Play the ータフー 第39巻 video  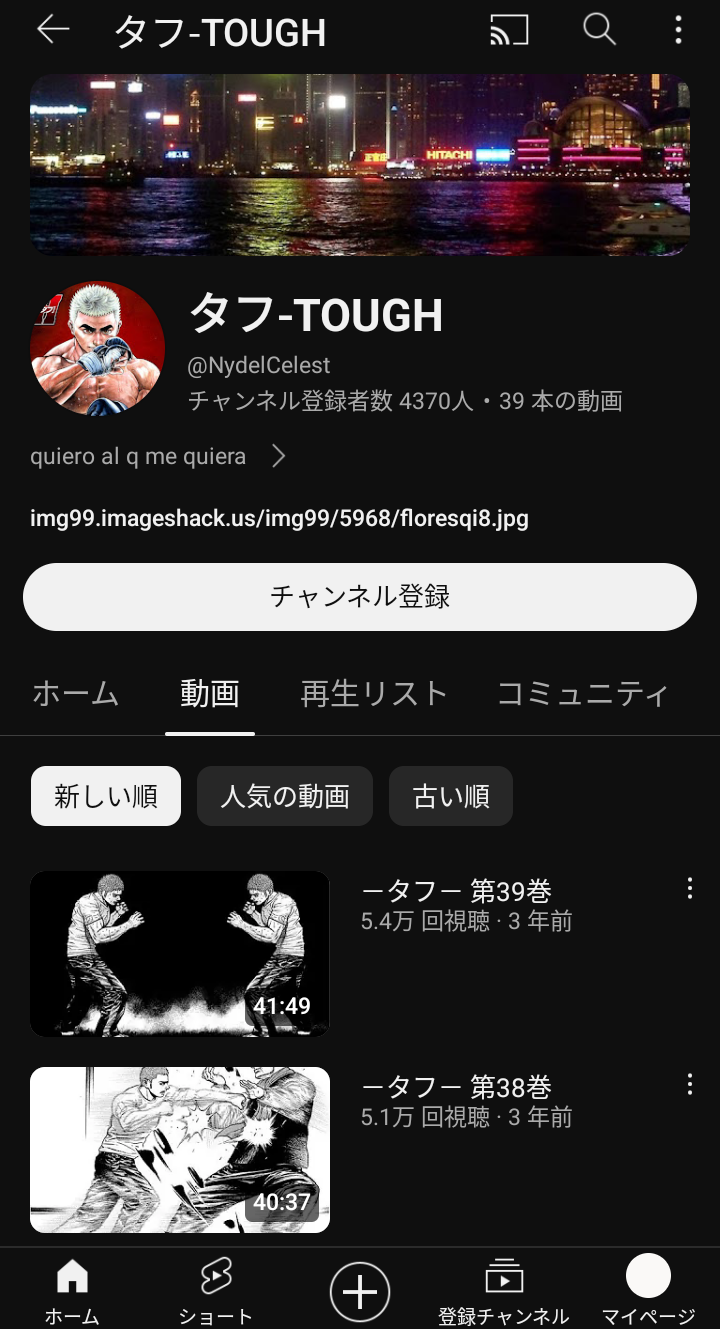tap(180, 953)
